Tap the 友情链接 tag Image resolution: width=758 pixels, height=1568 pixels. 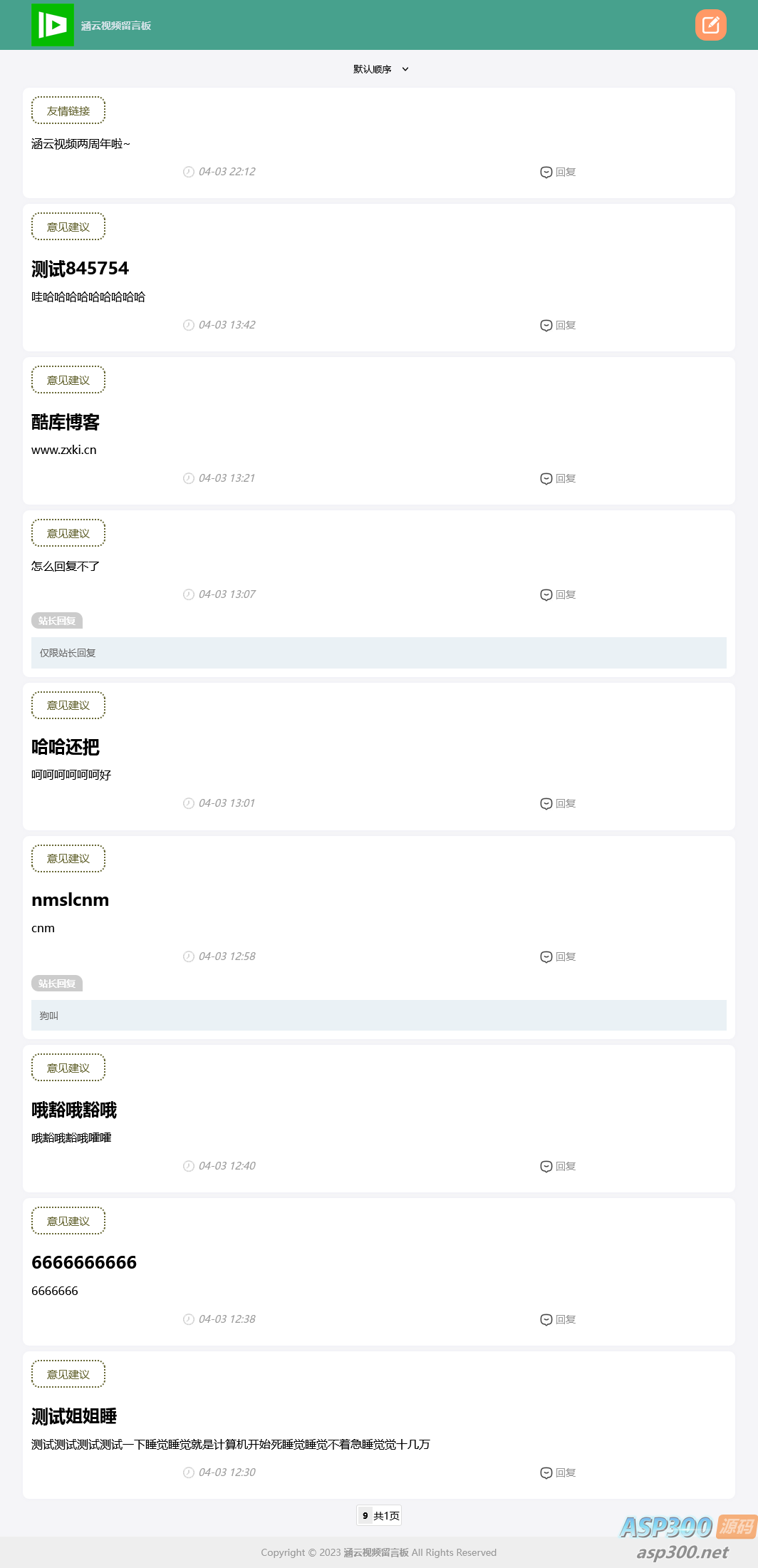(68, 110)
